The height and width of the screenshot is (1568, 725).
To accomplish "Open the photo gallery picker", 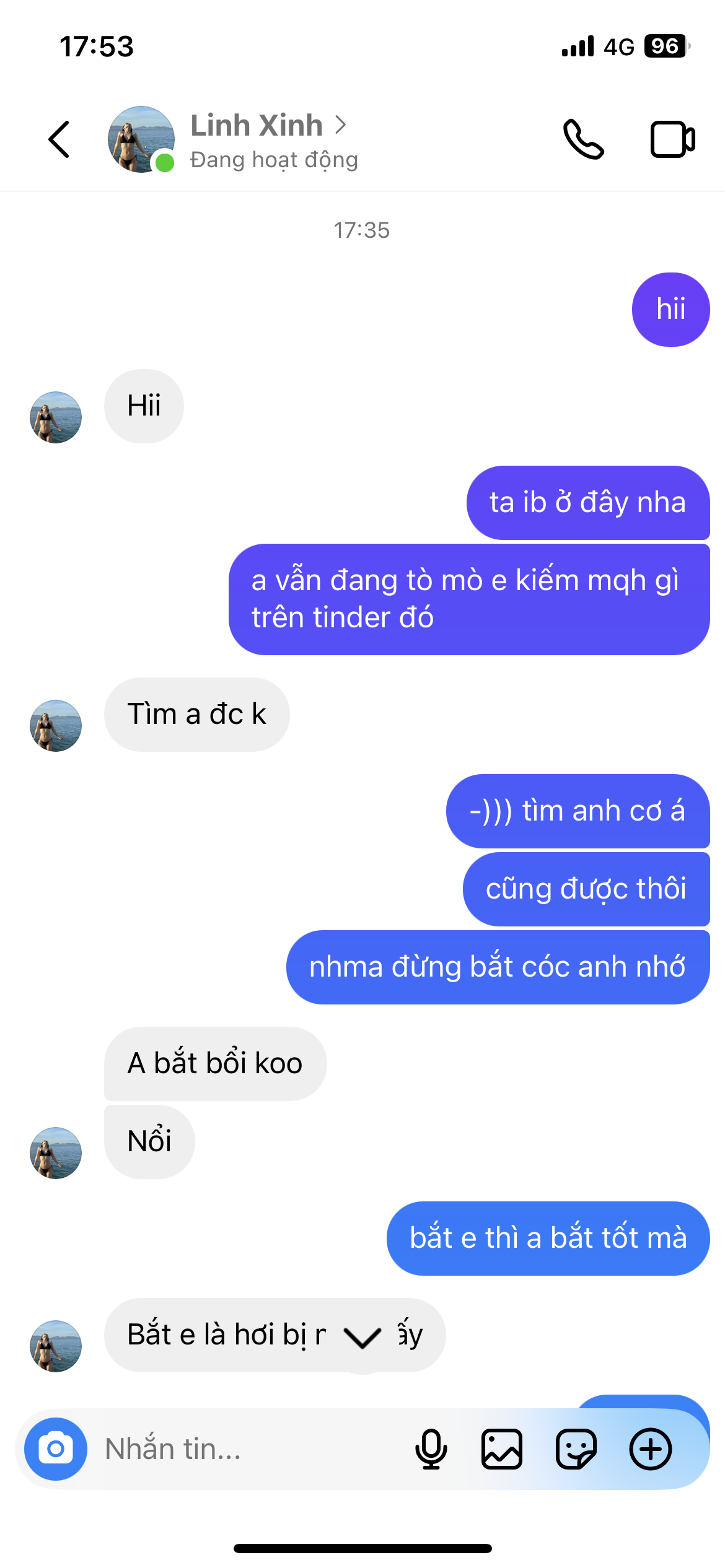I will pyautogui.click(x=501, y=1449).
